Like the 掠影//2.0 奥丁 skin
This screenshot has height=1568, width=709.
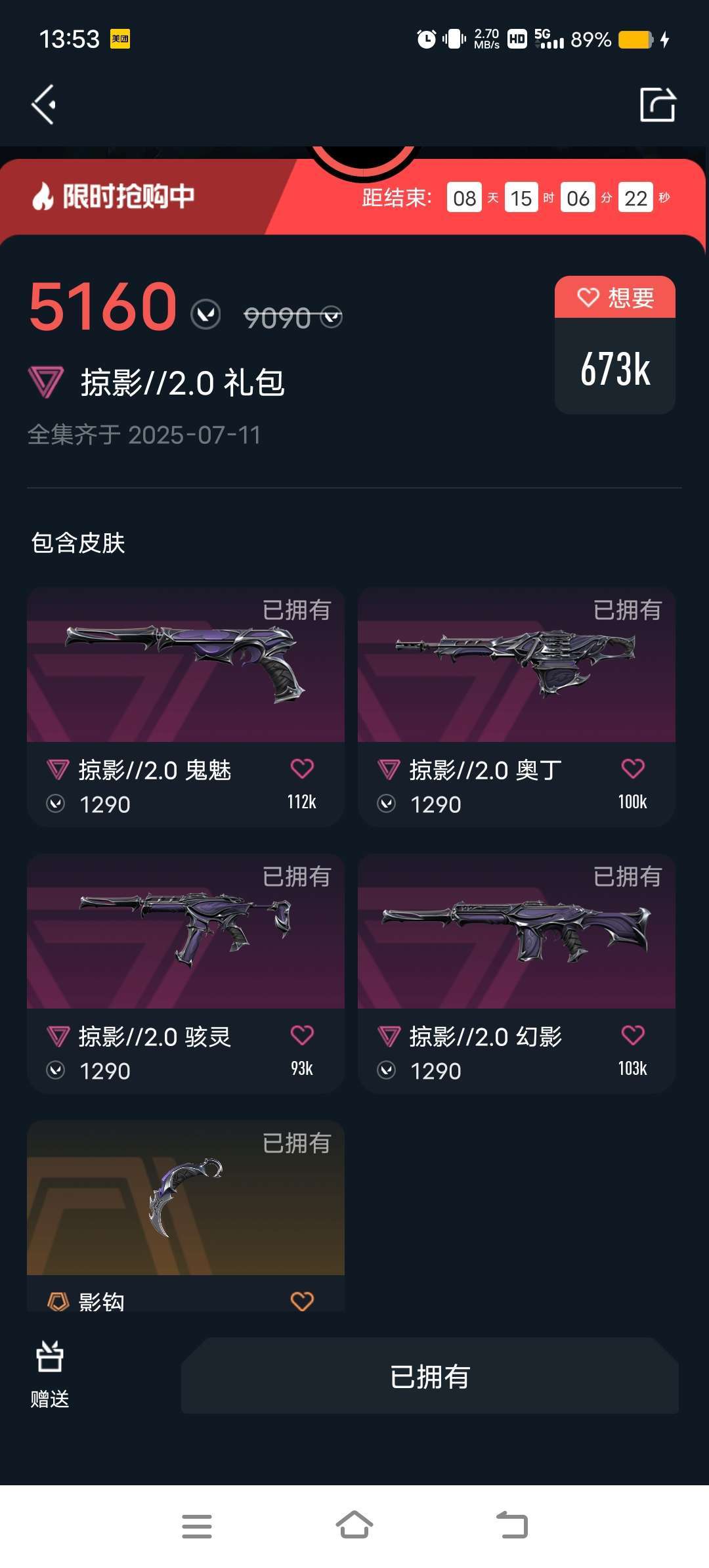click(633, 769)
